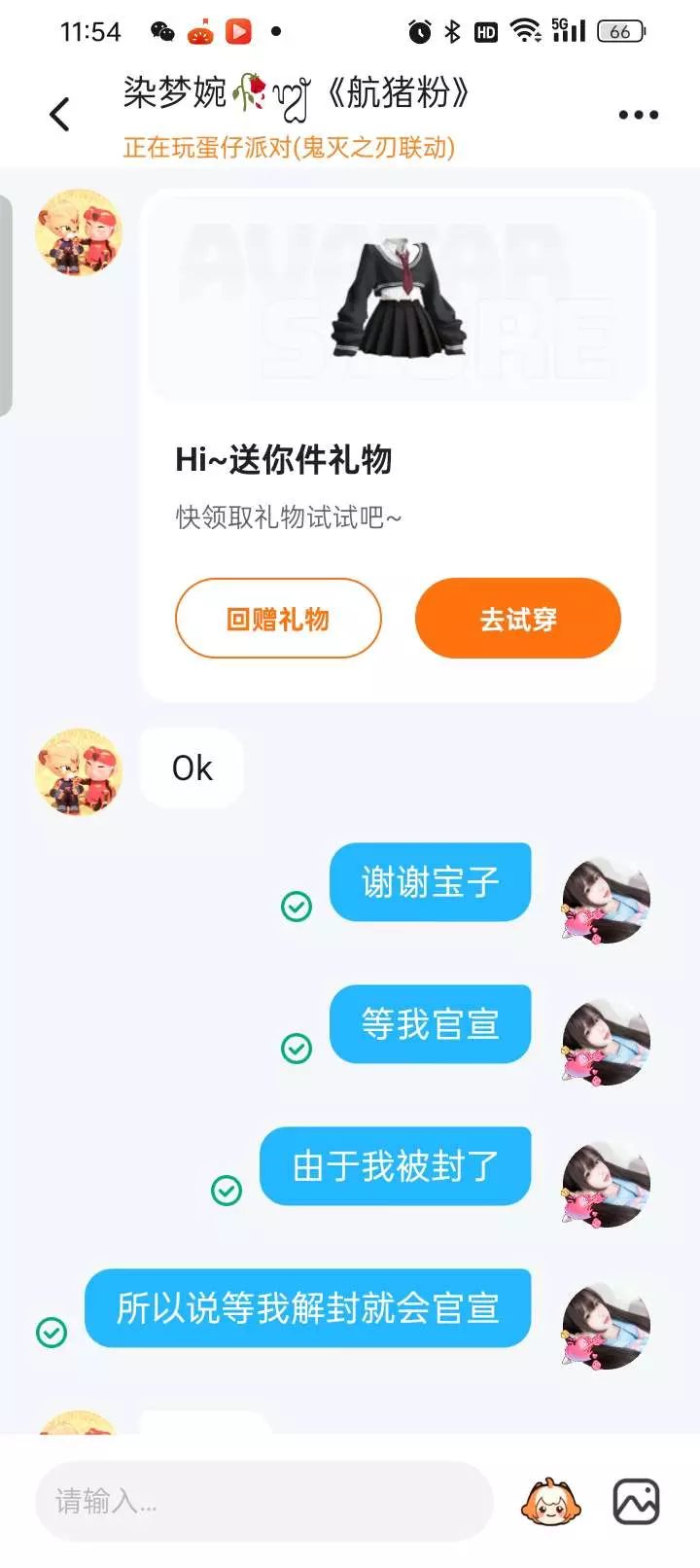This screenshot has width=700, height=1568.
Task: Open the gift card showing the school uniform outfit
Action: [x=398, y=445]
